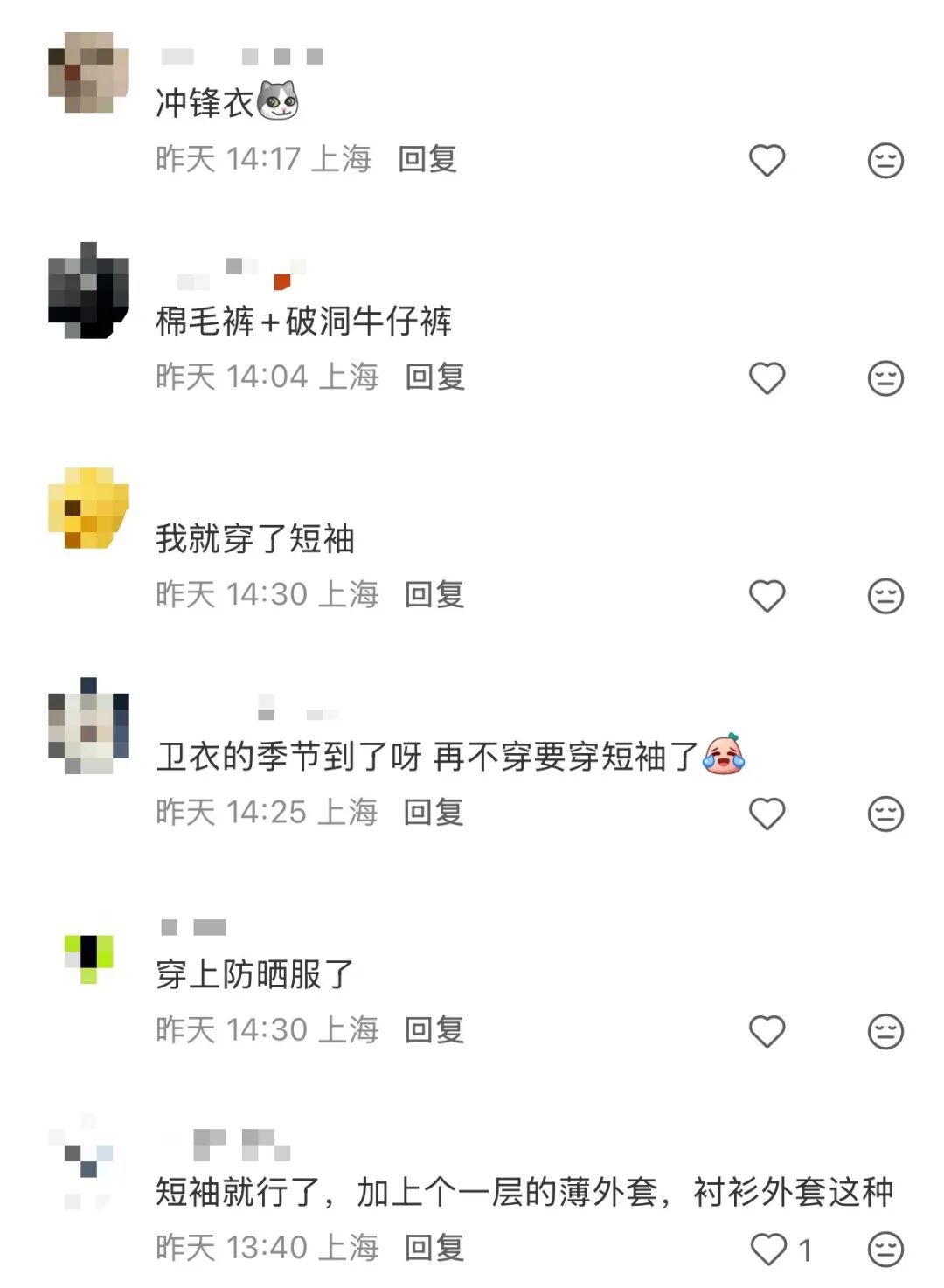
Task: Dislike the 卫衣的季节到了呀 comment
Action: tap(885, 813)
